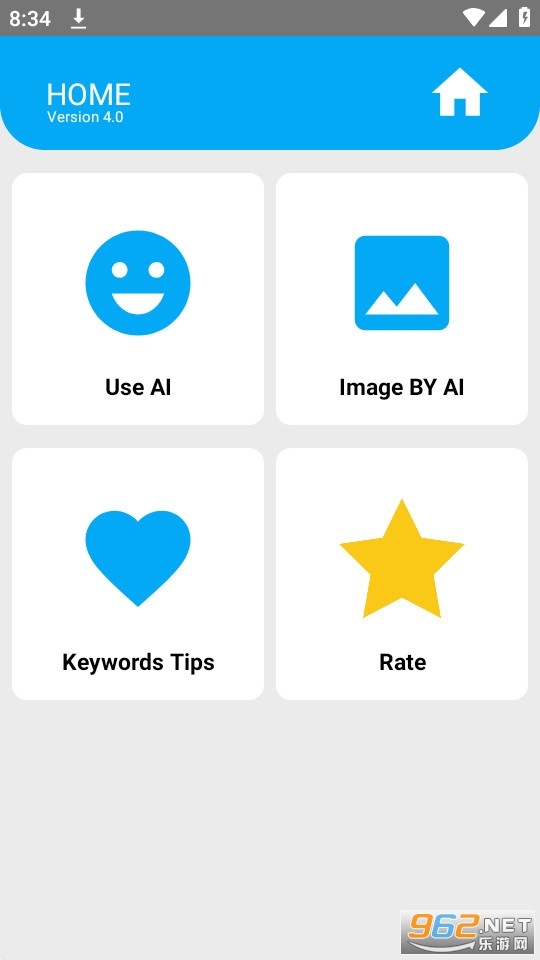Open the Keywords Tips card

coord(138,574)
